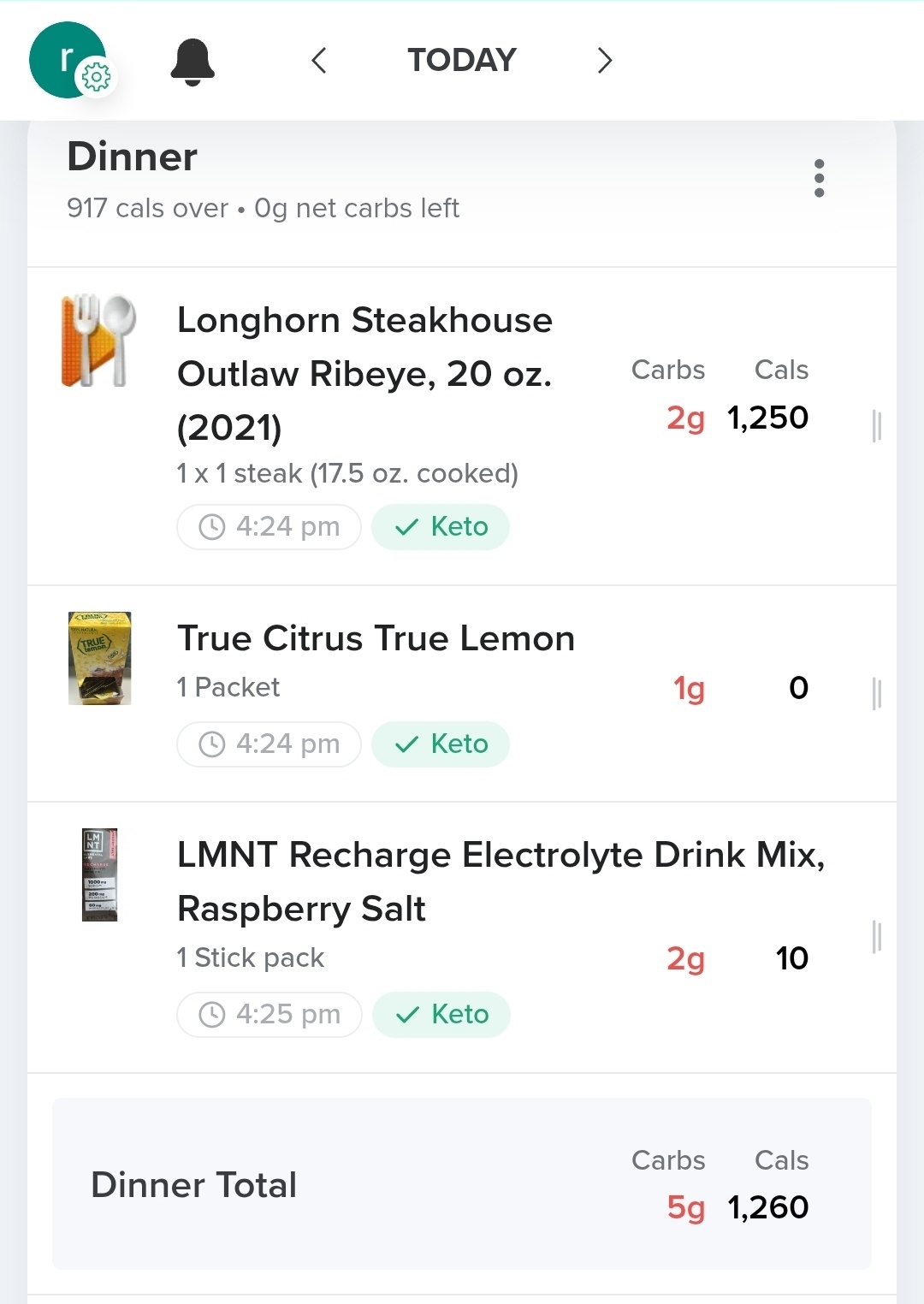Open the TODAY date picker
The height and width of the screenshot is (1304, 924).
pyautogui.click(x=462, y=60)
